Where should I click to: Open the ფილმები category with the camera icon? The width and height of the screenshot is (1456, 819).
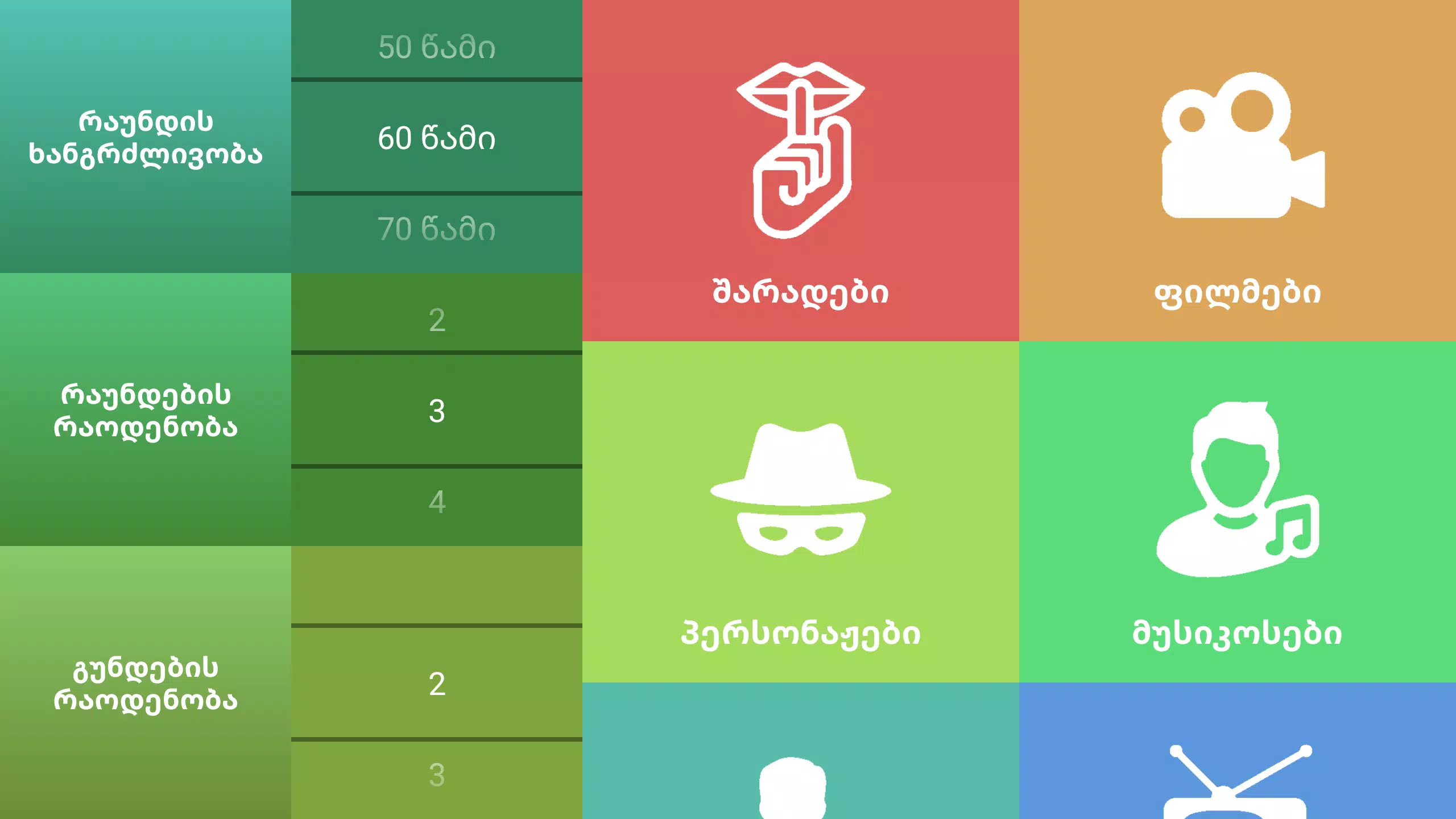click(1237, 171)
